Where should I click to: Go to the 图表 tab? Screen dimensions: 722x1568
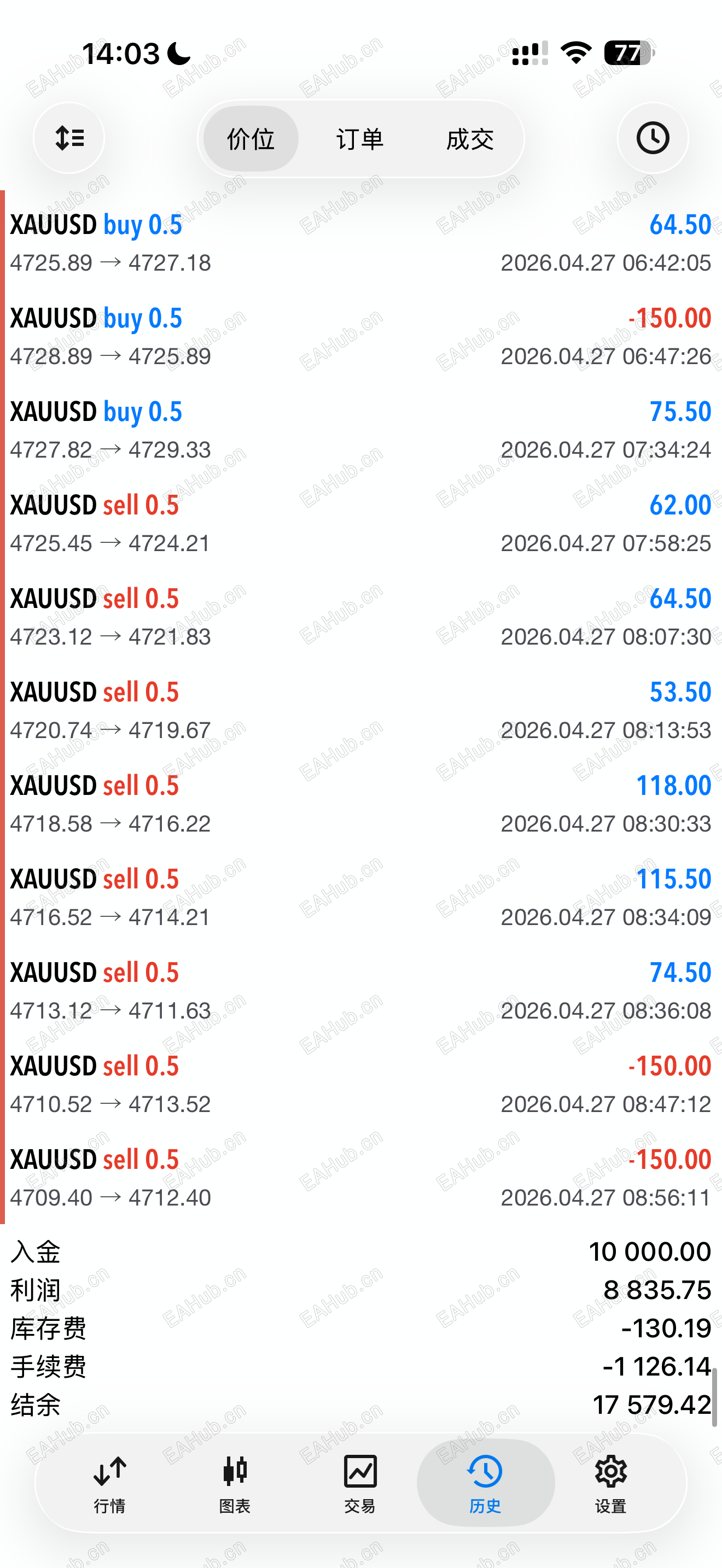pyautogui.click(x=235, y=1483)
